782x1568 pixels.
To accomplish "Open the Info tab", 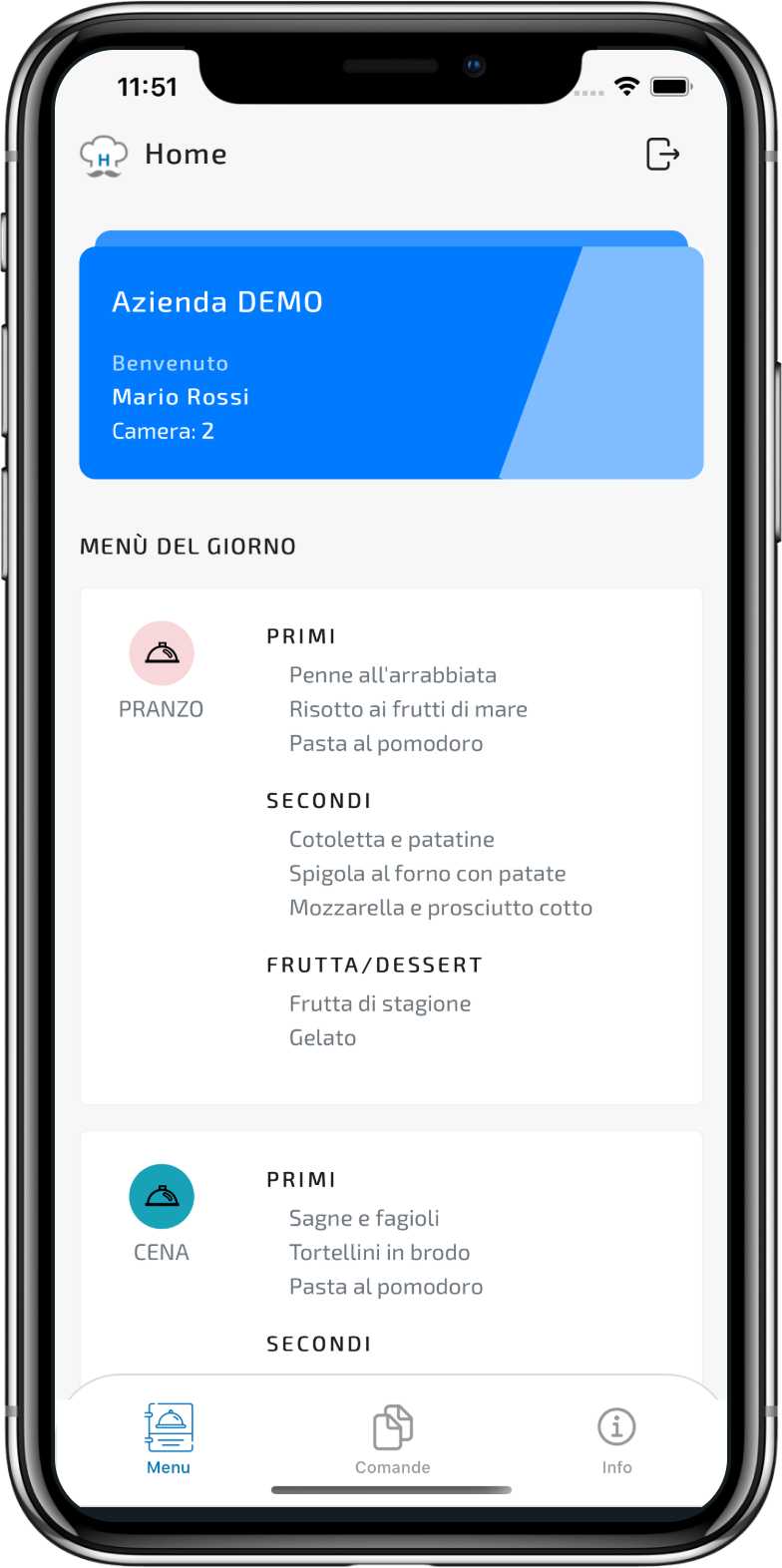I will coord(616,1439).
